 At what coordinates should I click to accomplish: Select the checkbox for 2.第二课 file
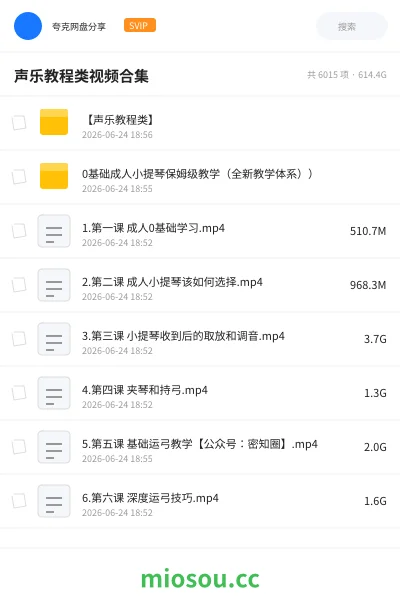tap(19, 285)
